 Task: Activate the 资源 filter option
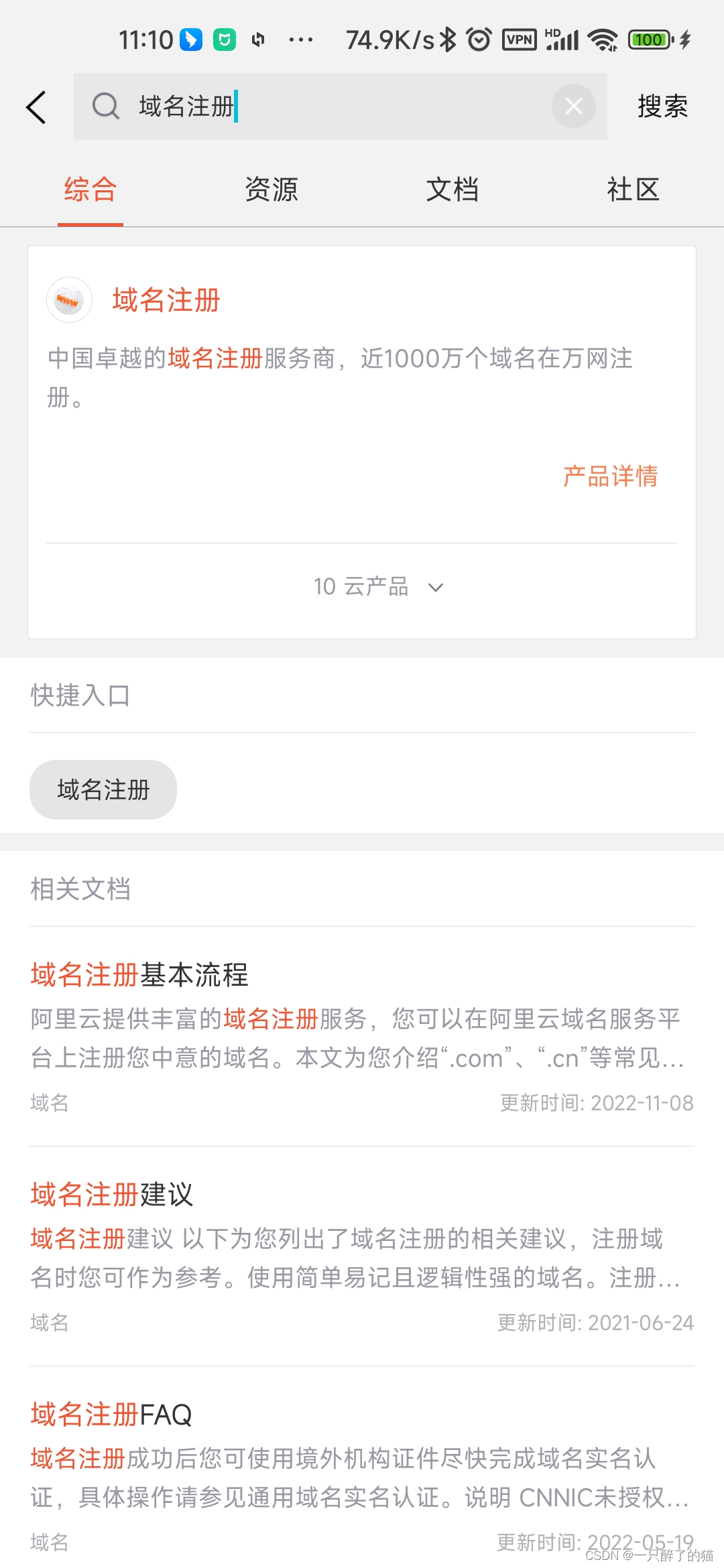(x=271, y=190)
